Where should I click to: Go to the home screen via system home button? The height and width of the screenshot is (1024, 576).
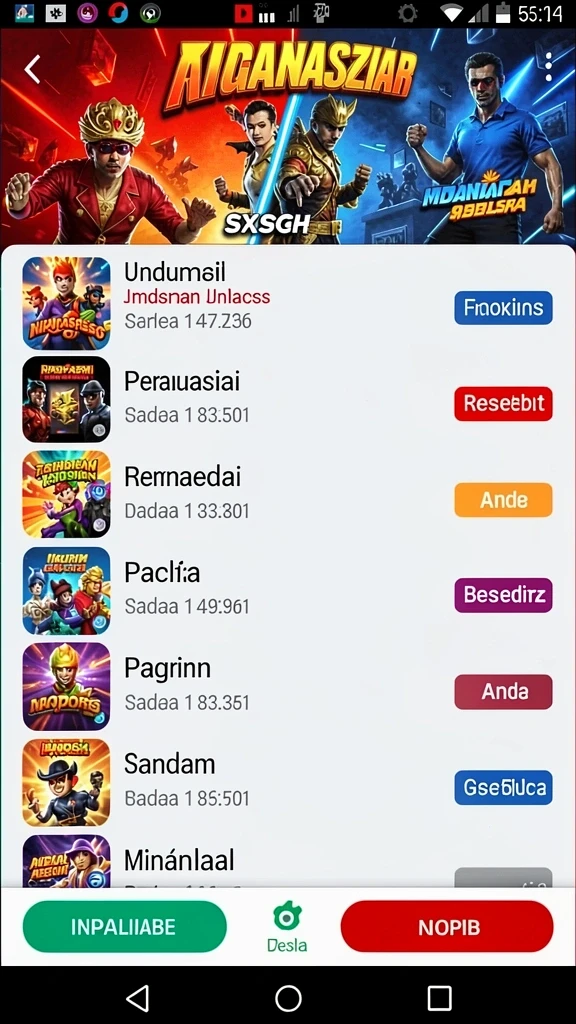point(288,998)
